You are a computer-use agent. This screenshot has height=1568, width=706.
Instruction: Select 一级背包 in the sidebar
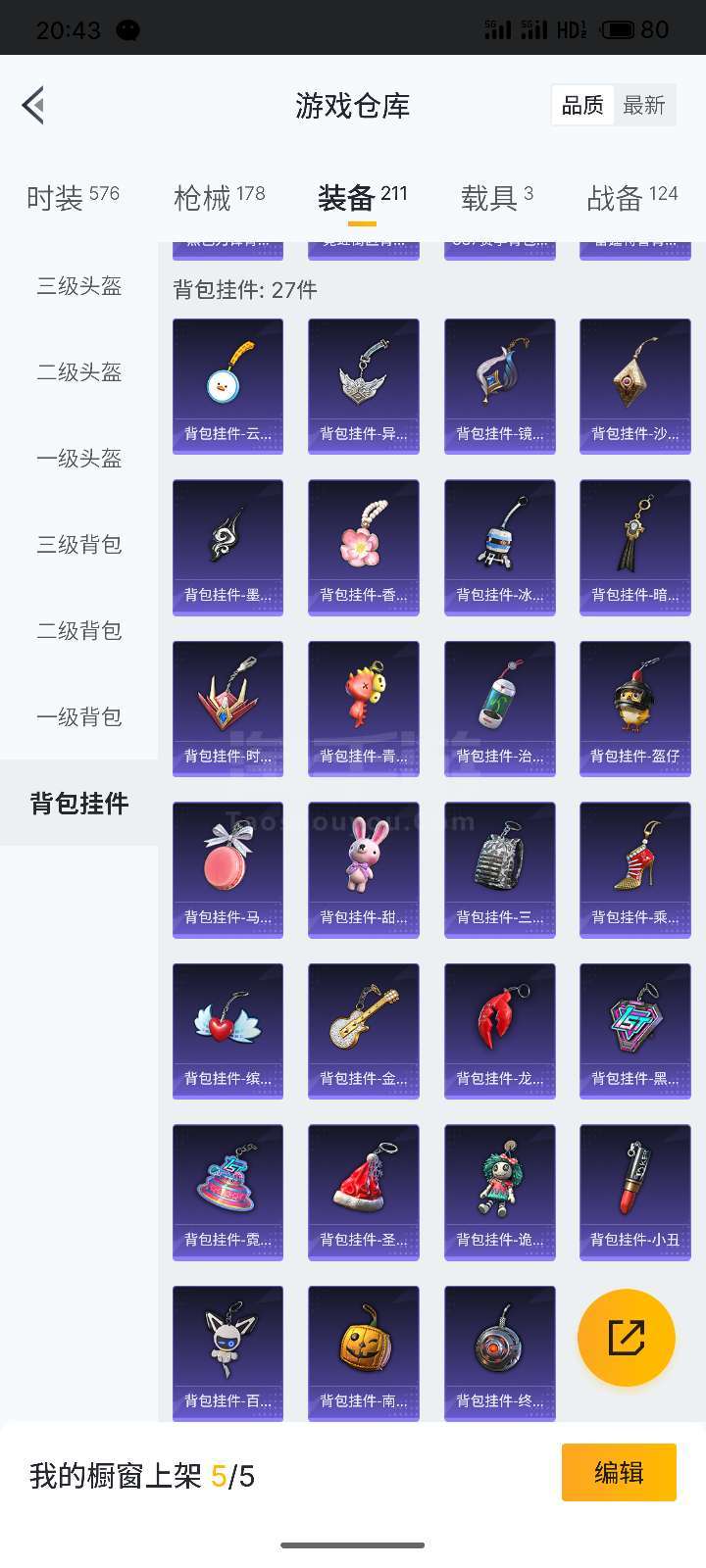point(78,717)
